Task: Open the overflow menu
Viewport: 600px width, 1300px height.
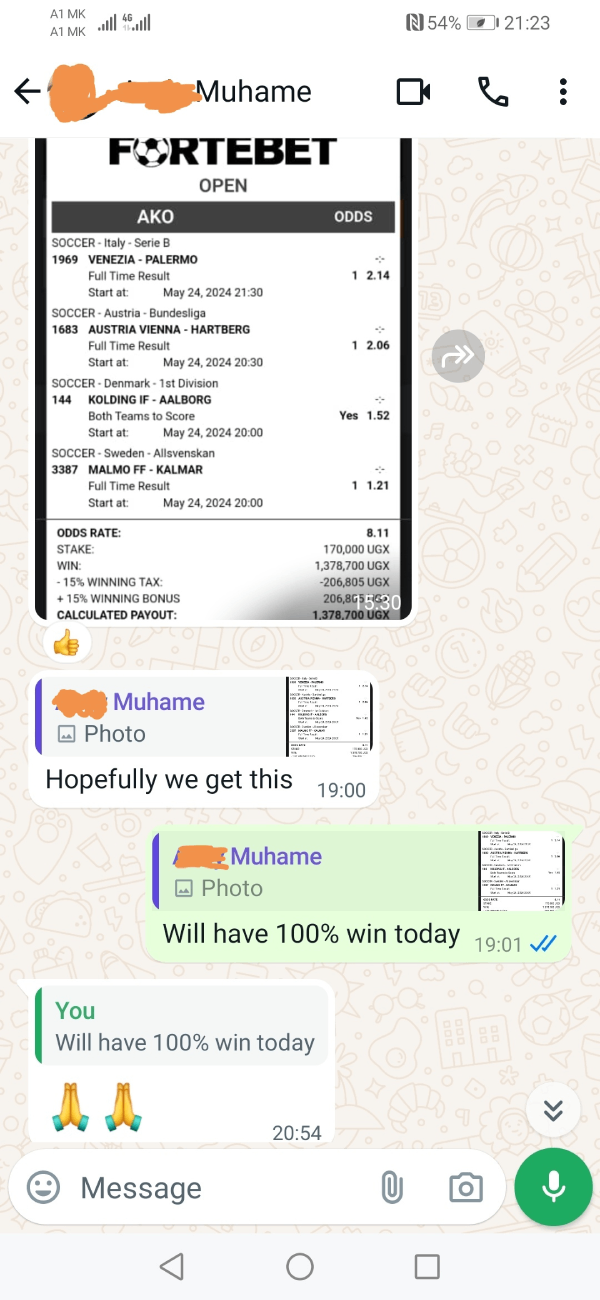Action: [563, 92]
